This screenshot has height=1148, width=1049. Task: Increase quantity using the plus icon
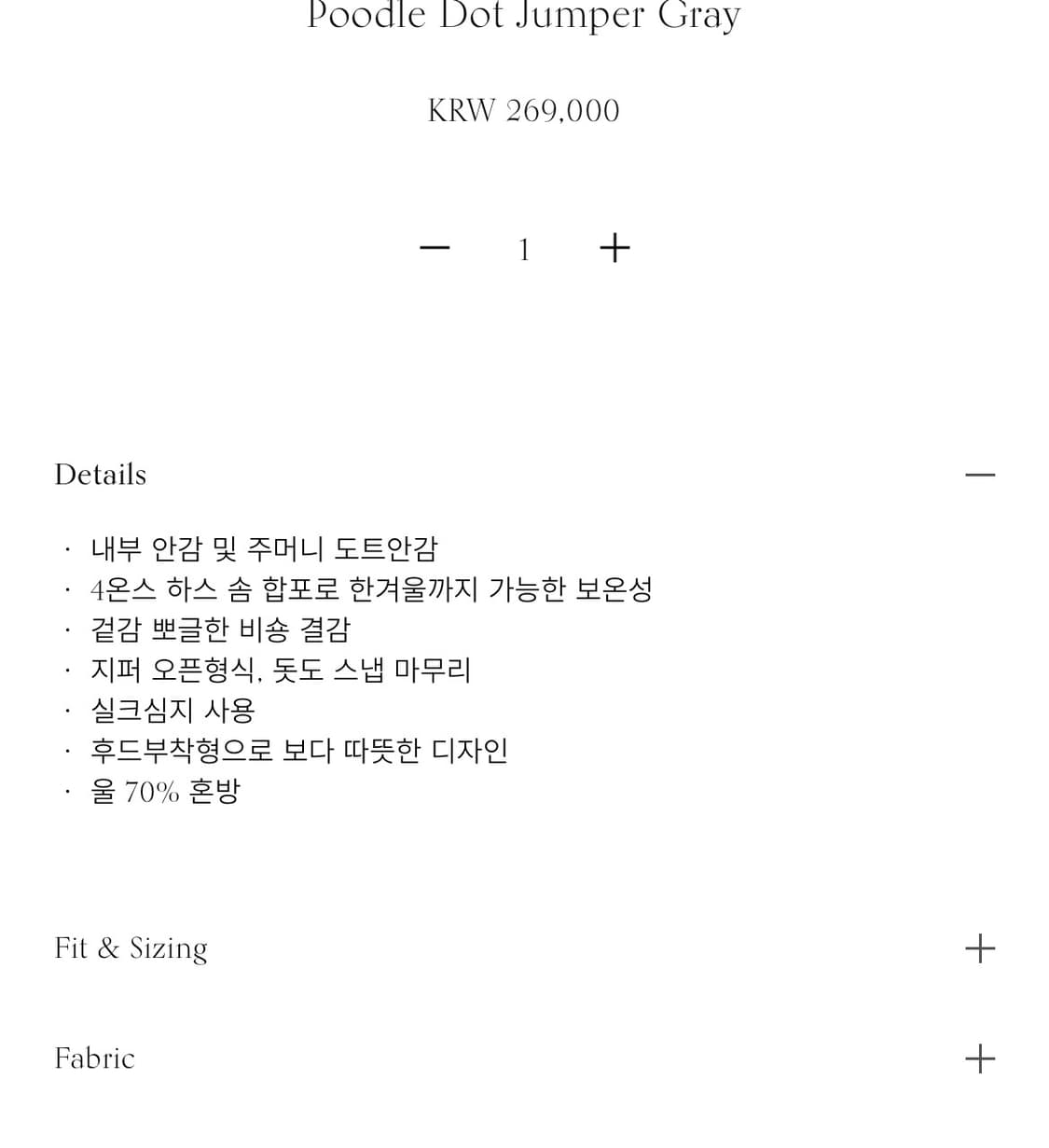pos(614,247)
